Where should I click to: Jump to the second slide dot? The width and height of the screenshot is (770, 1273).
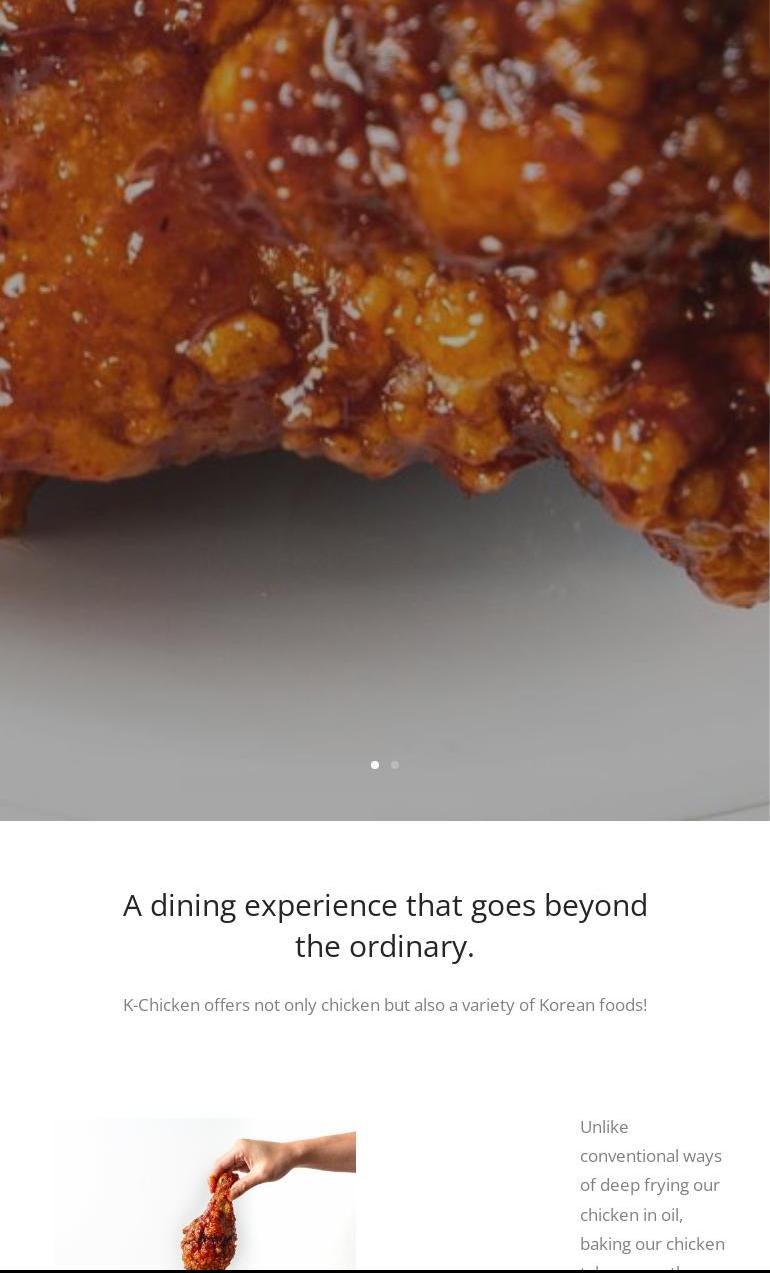click(395, 765)
